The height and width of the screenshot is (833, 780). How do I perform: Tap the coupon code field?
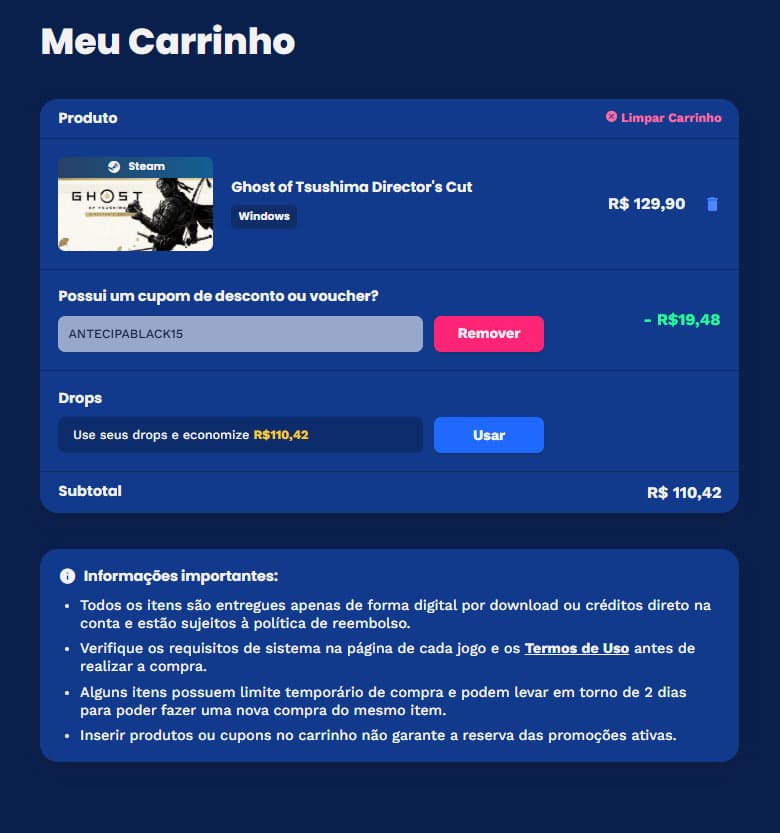point(240,334)
